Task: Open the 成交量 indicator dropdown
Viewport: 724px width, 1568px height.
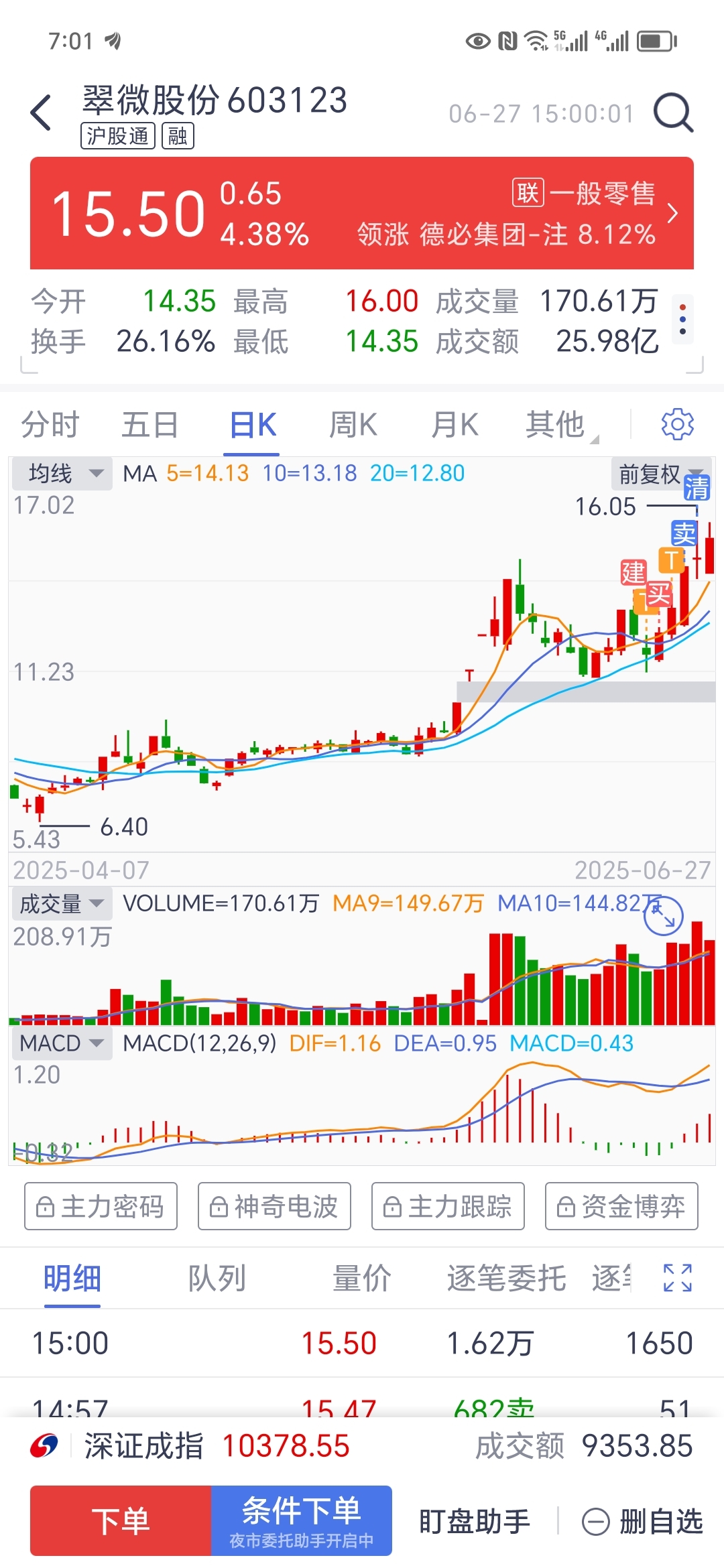Action: [x=62, y=904]
